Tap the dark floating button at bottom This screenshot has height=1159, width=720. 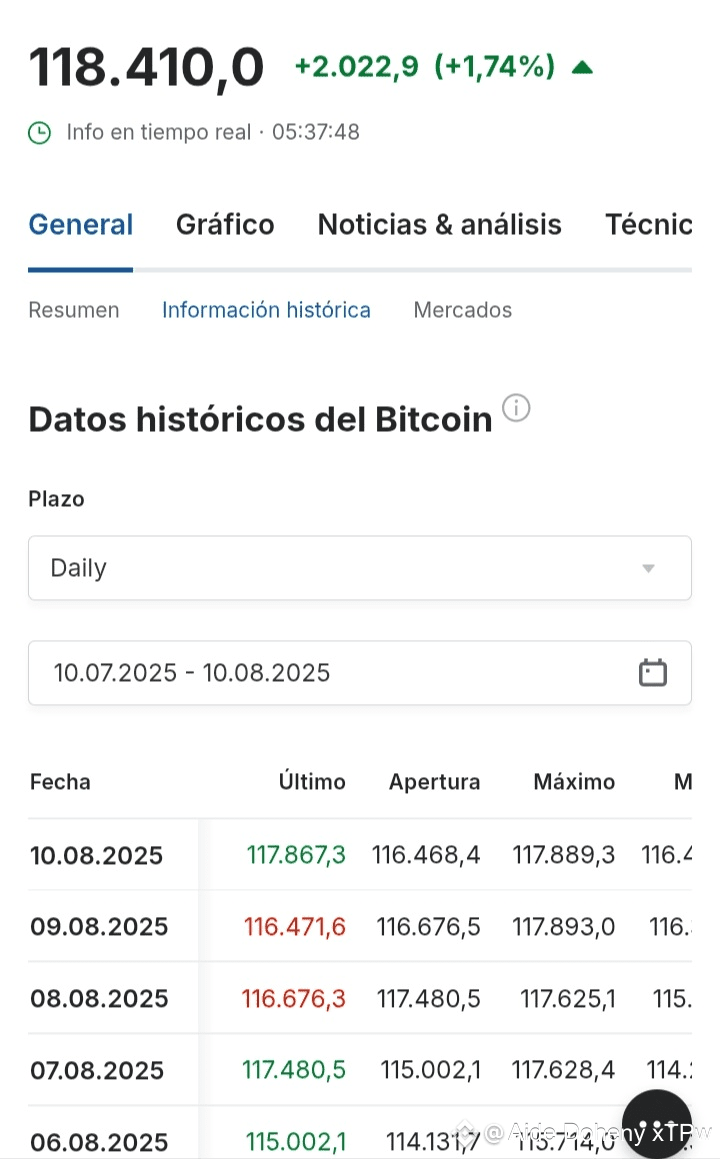pyautogui.click(x=656, y=1125)
